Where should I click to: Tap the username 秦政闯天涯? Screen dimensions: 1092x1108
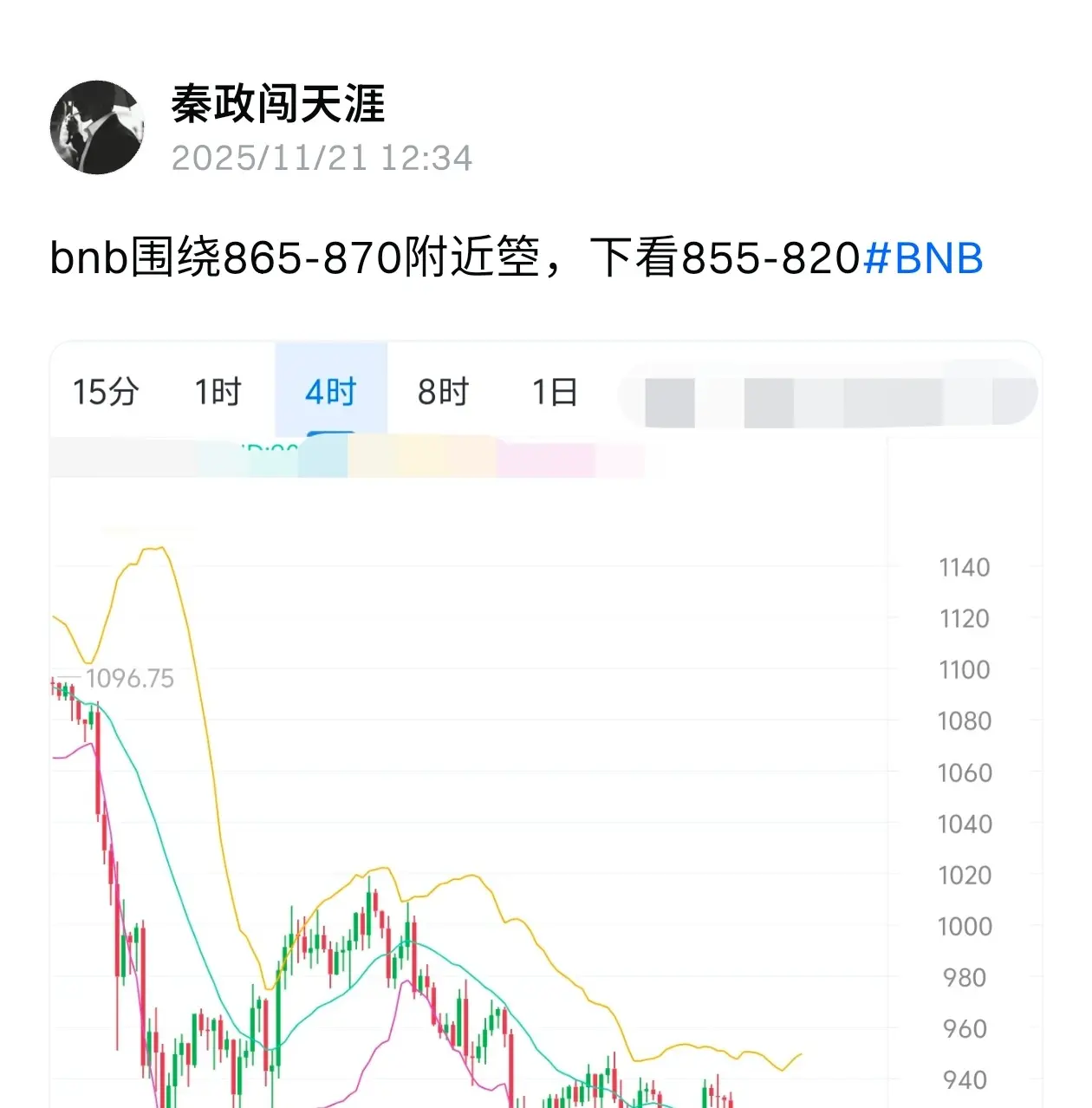[277, 105]
